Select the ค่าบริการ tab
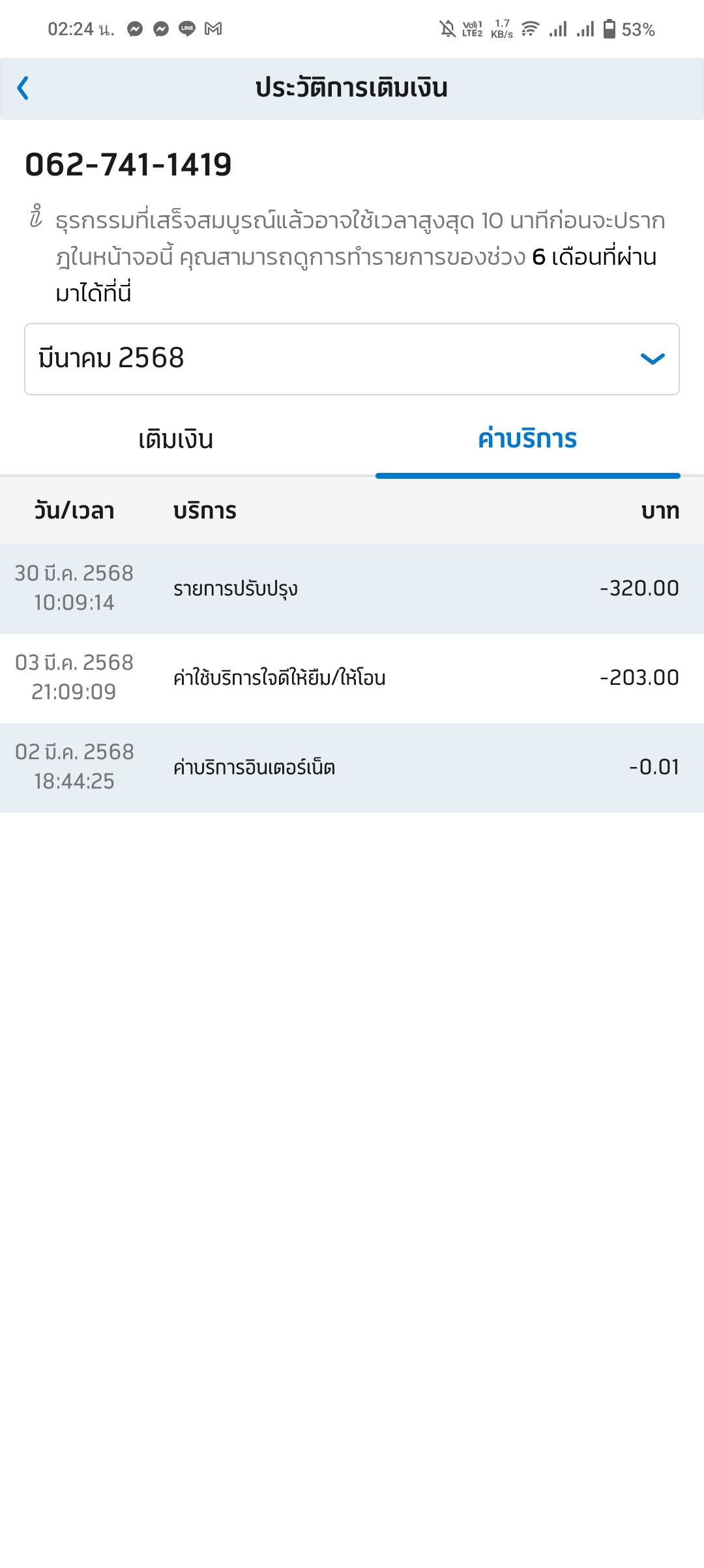704x1568 pixels. tap(527, 440)
